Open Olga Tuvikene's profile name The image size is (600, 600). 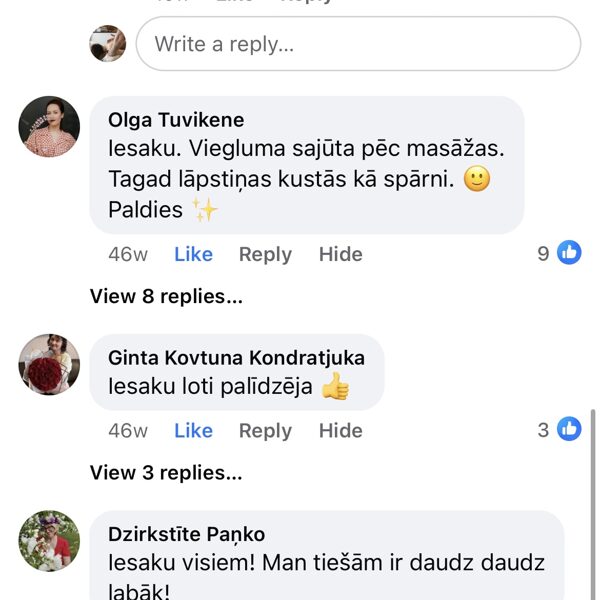point(176,120)
